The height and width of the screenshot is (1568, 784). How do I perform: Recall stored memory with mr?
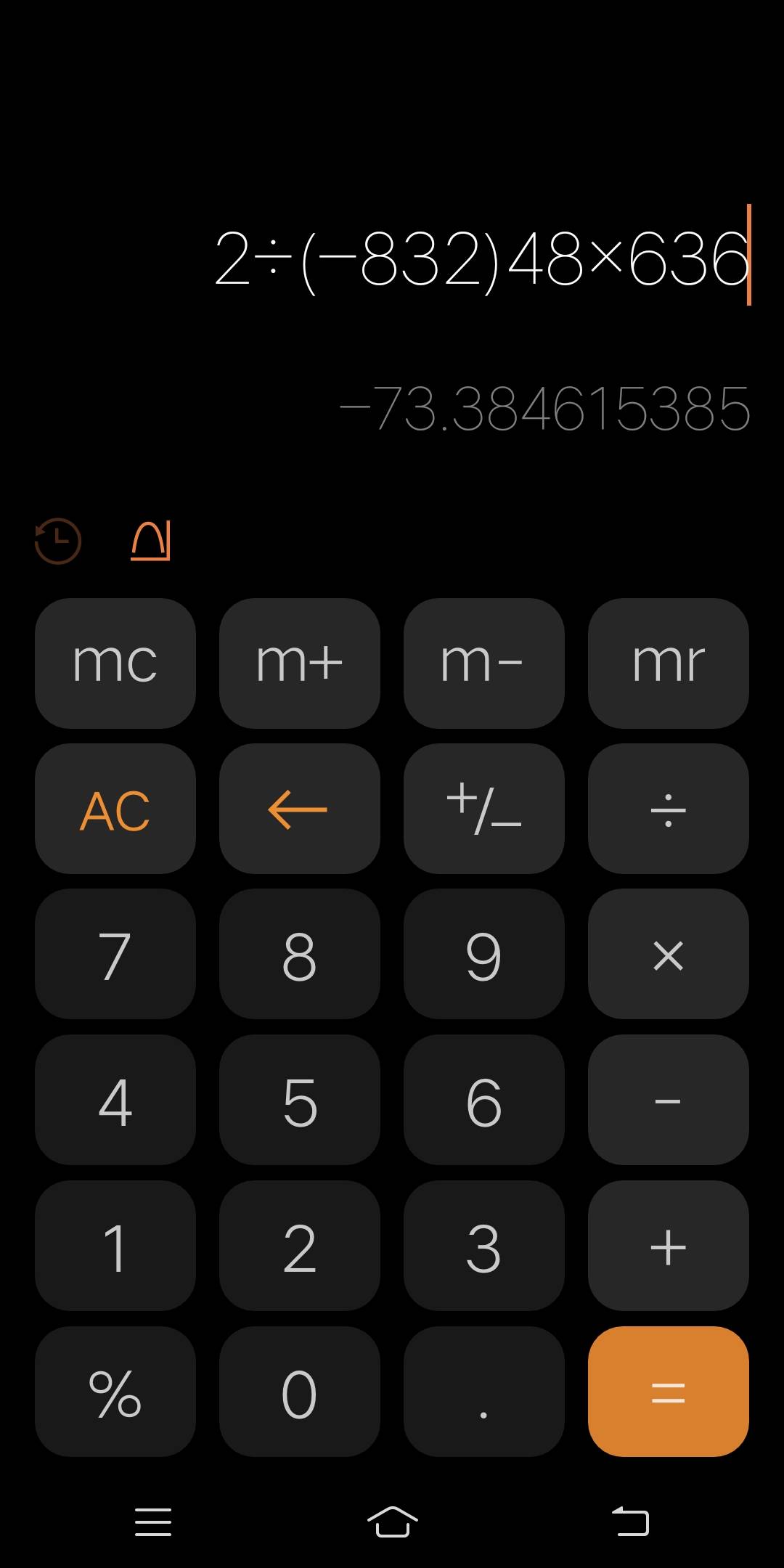coord(669,663)
